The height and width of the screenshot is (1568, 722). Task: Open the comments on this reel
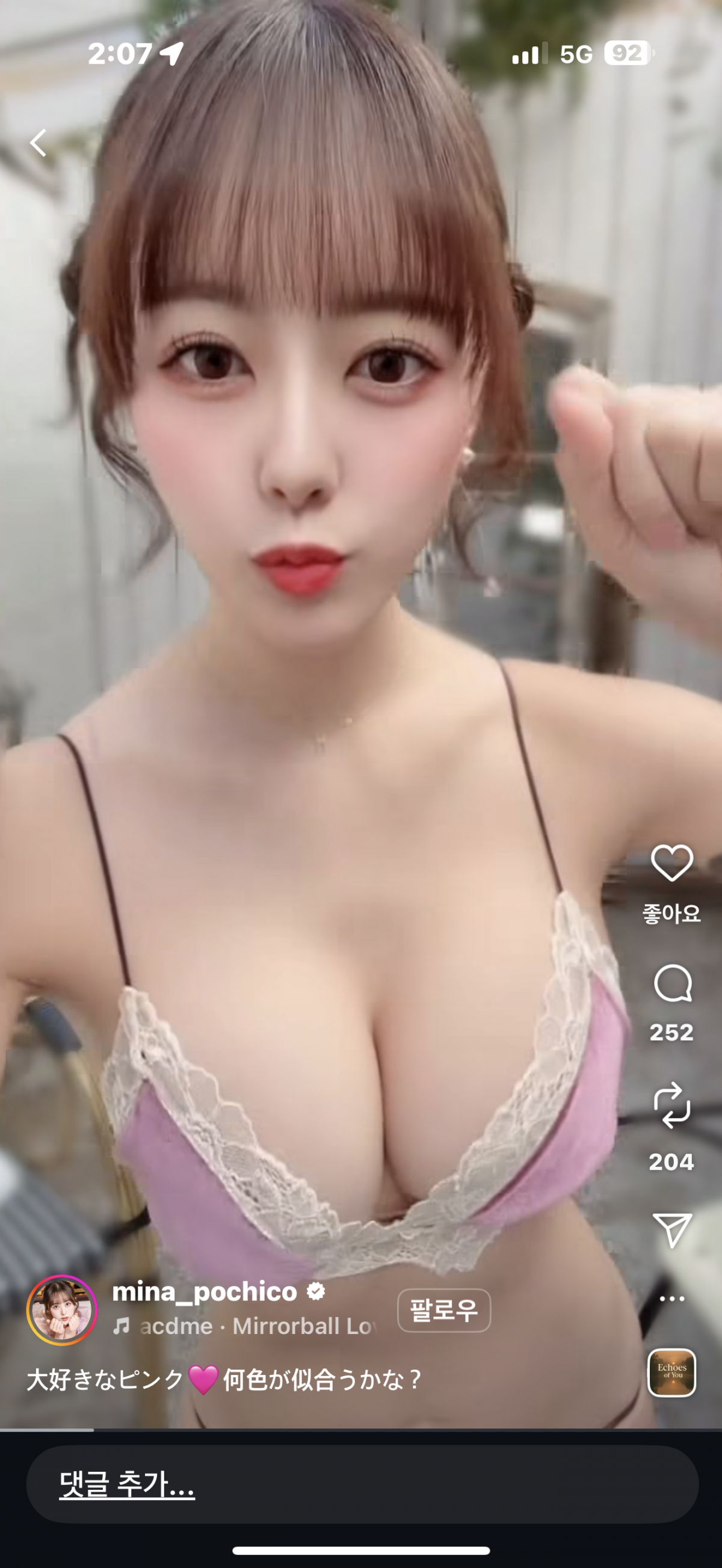[672, 983]
